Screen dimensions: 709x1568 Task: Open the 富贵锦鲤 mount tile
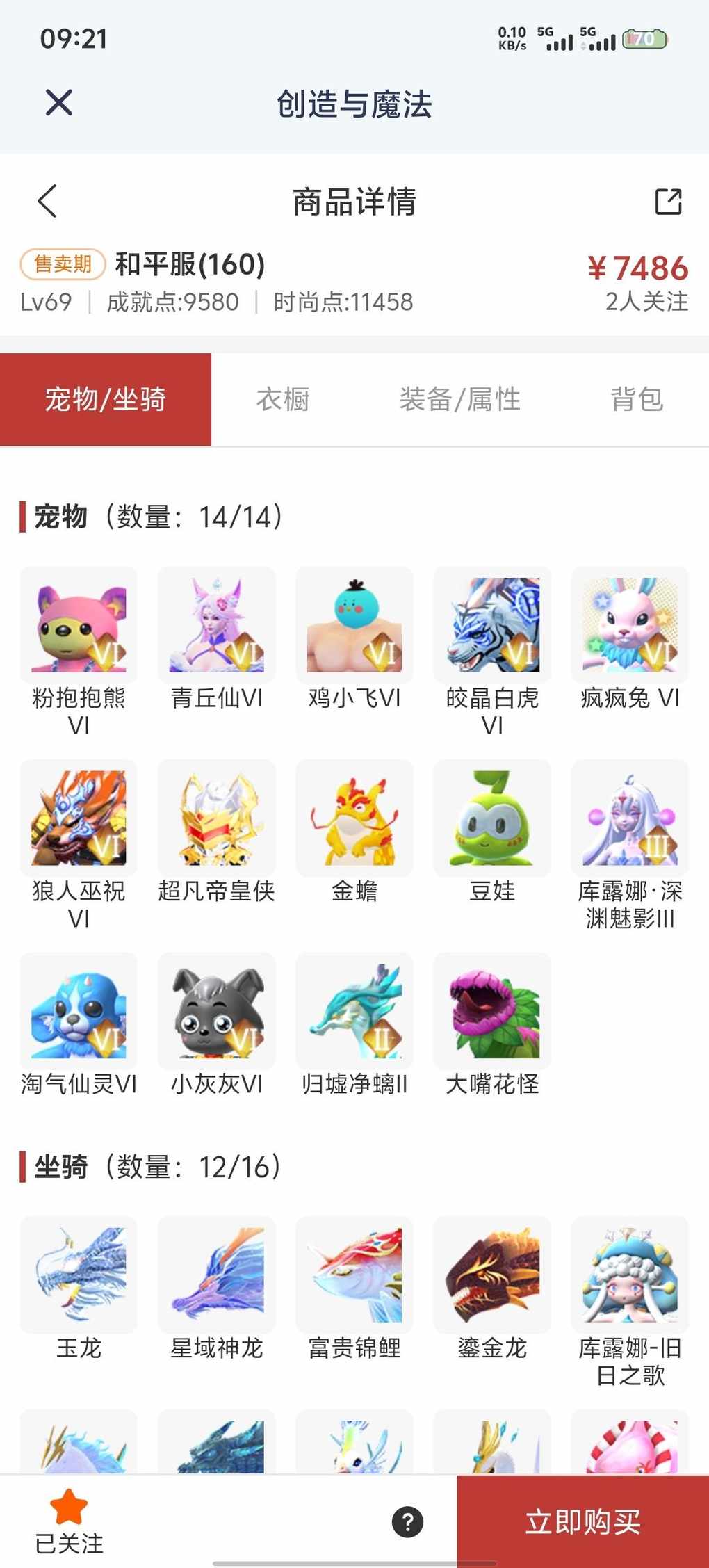click(354, 1275)
